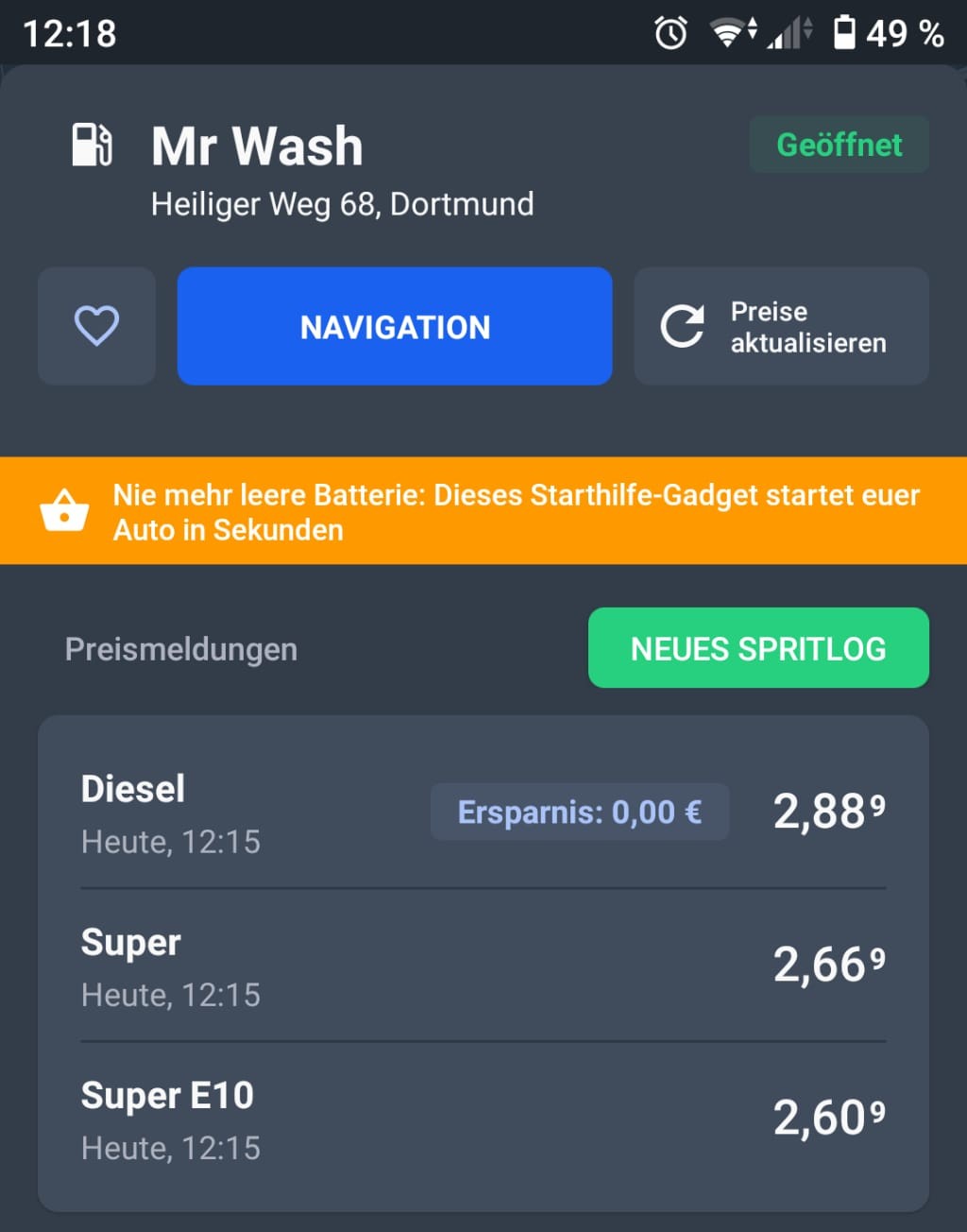Start navigation to Mr Wash
967x1232 pixels.
coord(395,326)
